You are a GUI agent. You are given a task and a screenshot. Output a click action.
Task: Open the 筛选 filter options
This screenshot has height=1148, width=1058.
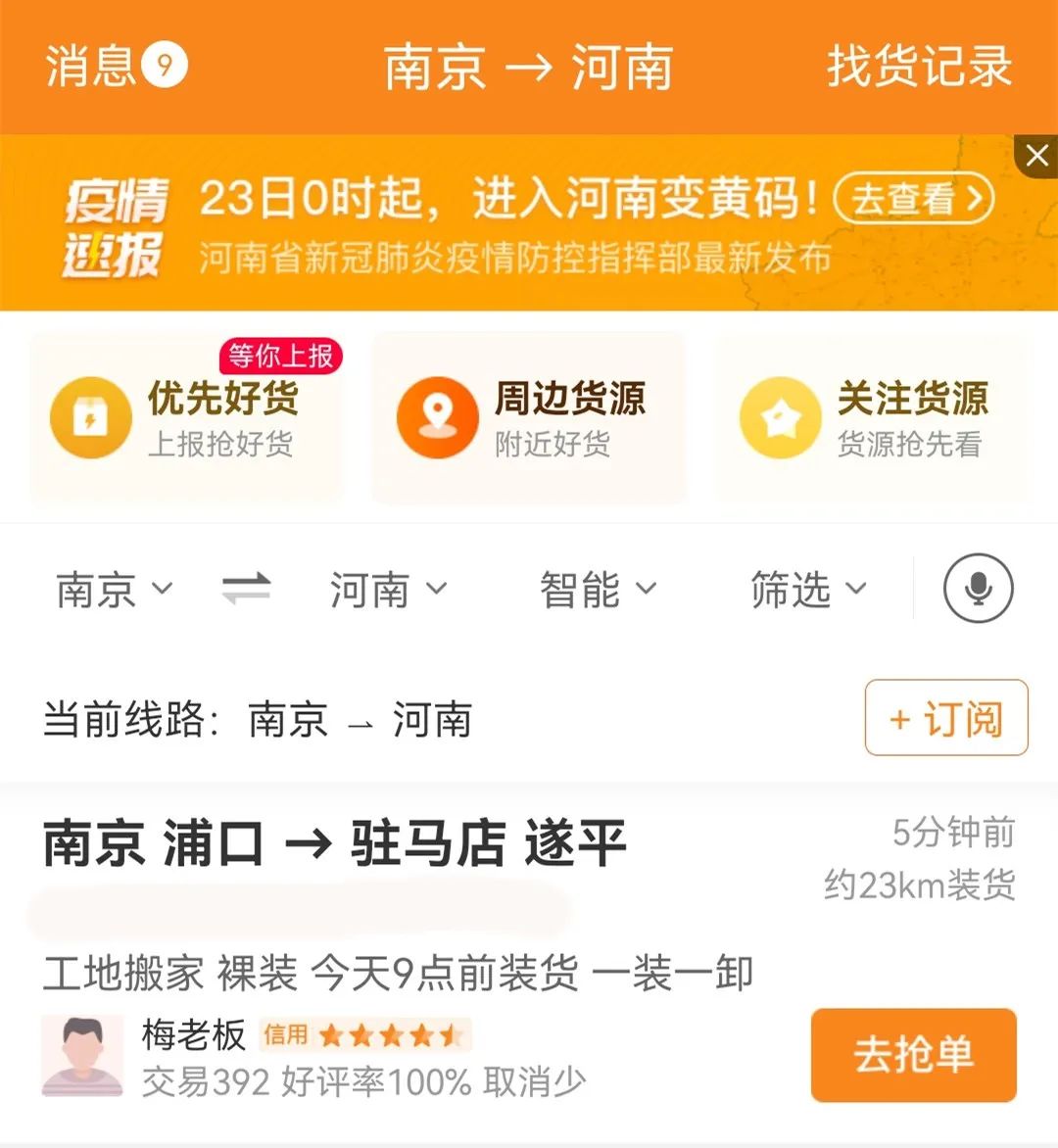(x=808, y=590)
